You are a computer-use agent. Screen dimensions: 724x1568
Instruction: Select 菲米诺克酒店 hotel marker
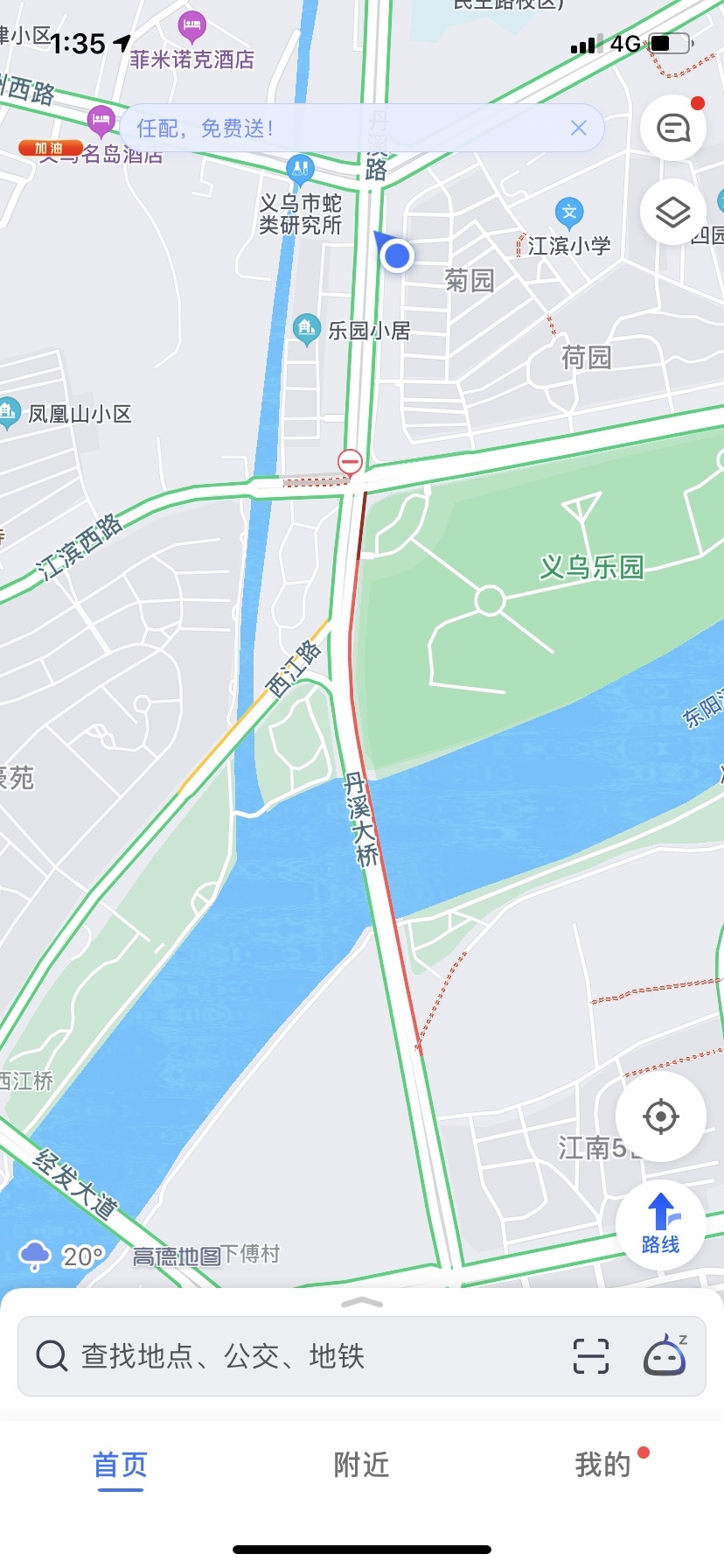coord(191,26)
